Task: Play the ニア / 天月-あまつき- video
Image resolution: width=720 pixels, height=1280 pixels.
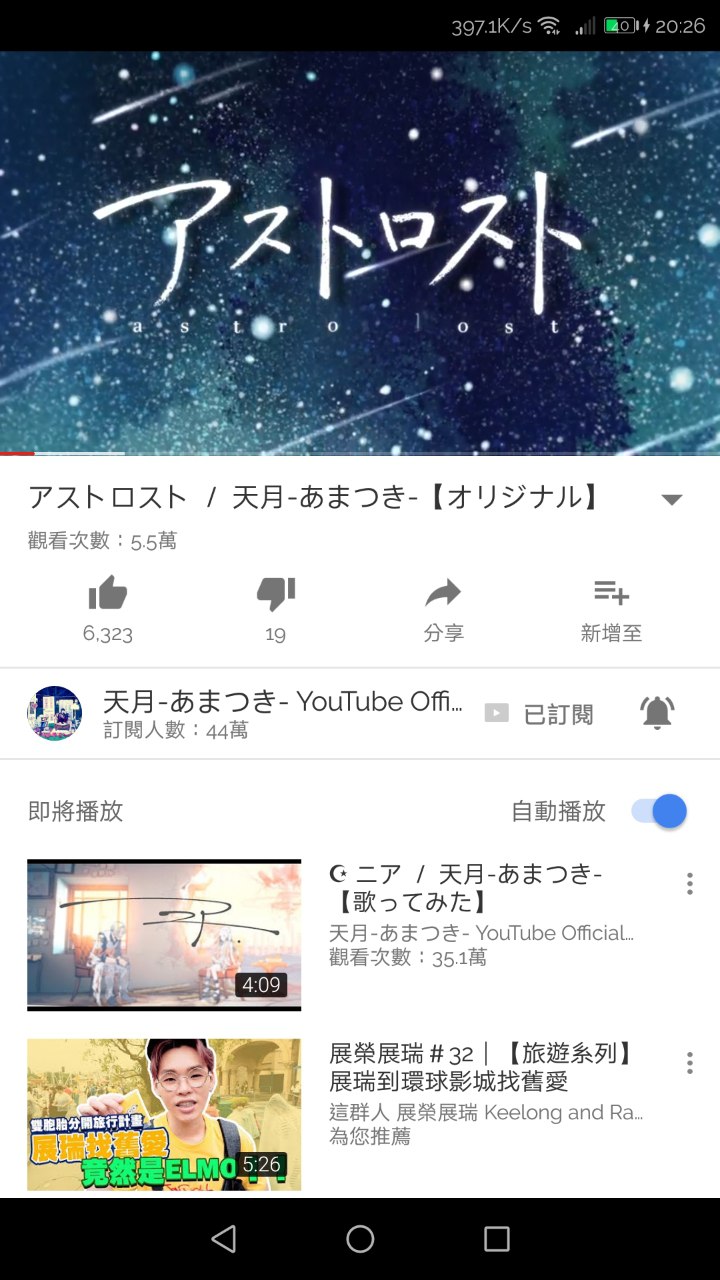Action: 164,935
